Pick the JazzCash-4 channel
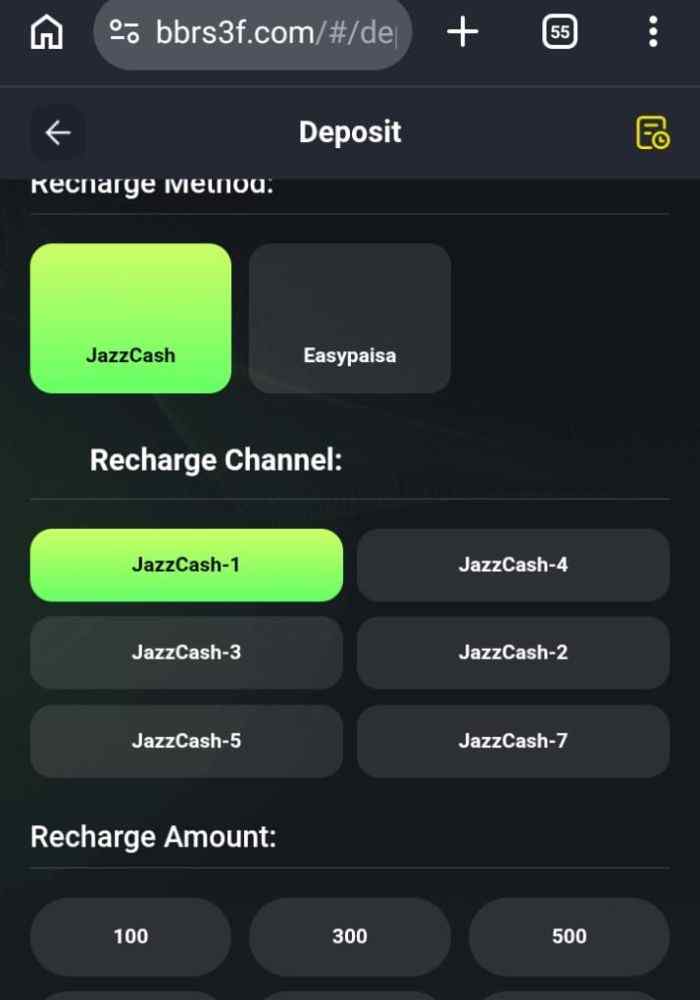 tap(513, 565)
